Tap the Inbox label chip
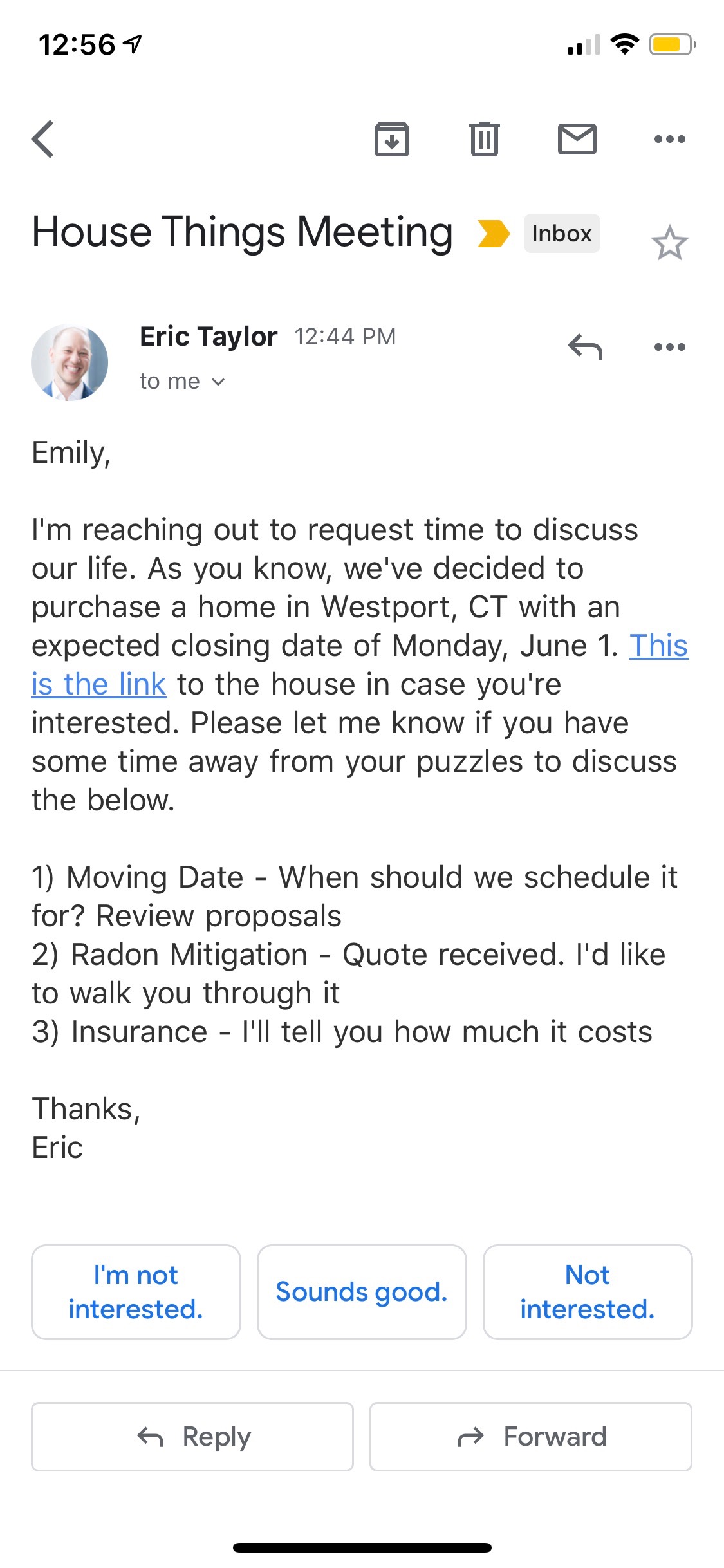 click(x=561, y=234)
